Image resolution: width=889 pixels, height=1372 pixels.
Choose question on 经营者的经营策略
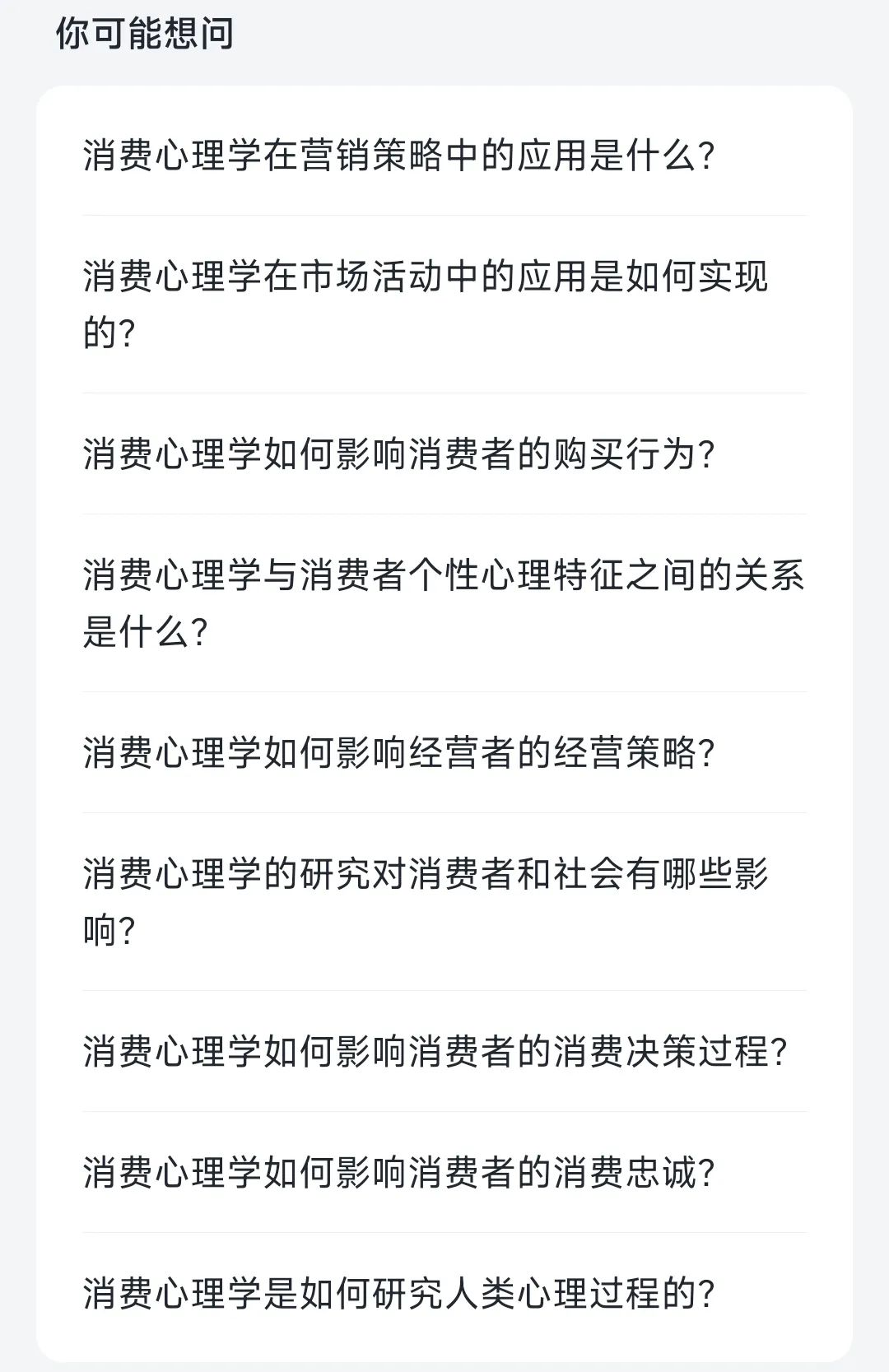(399, 752)
